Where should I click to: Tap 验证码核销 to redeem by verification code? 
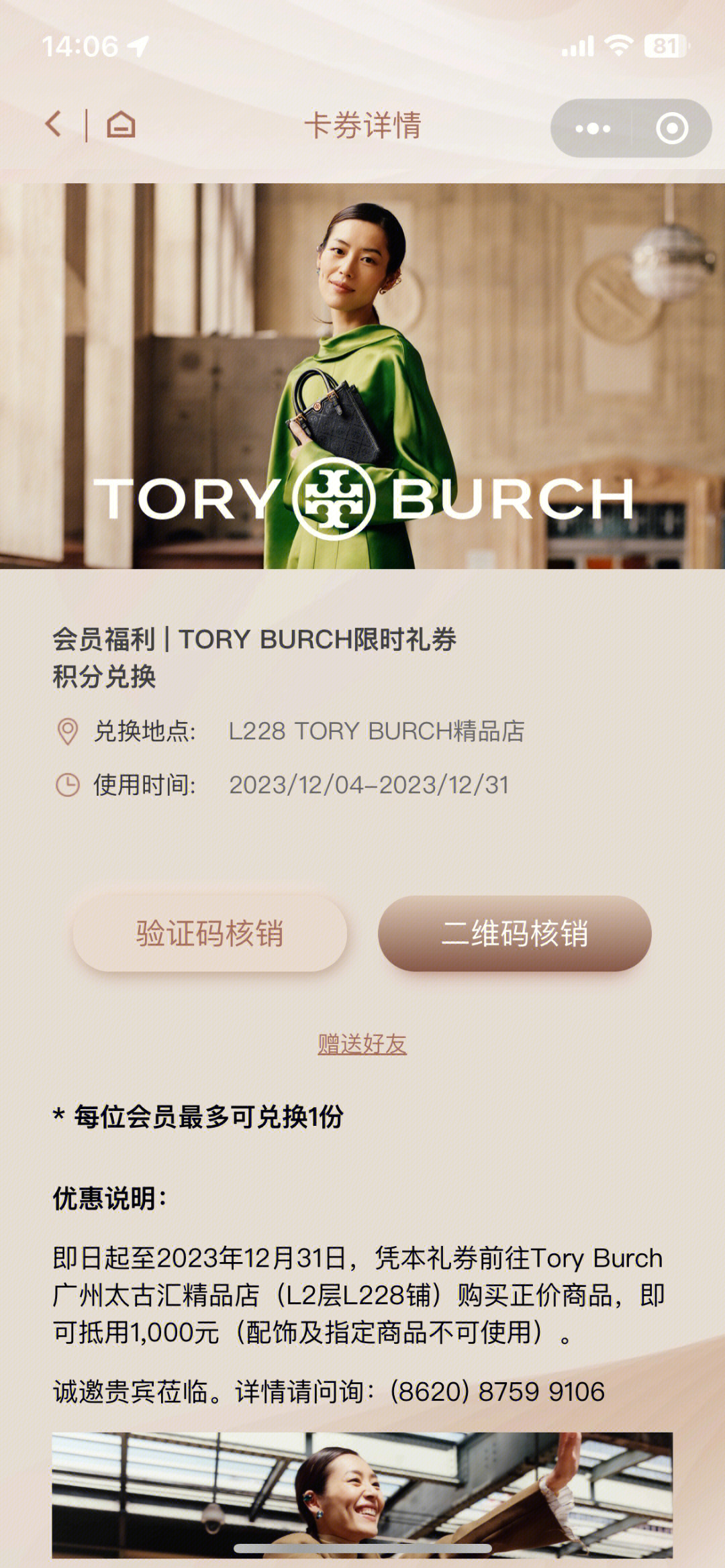coord(210,933)
